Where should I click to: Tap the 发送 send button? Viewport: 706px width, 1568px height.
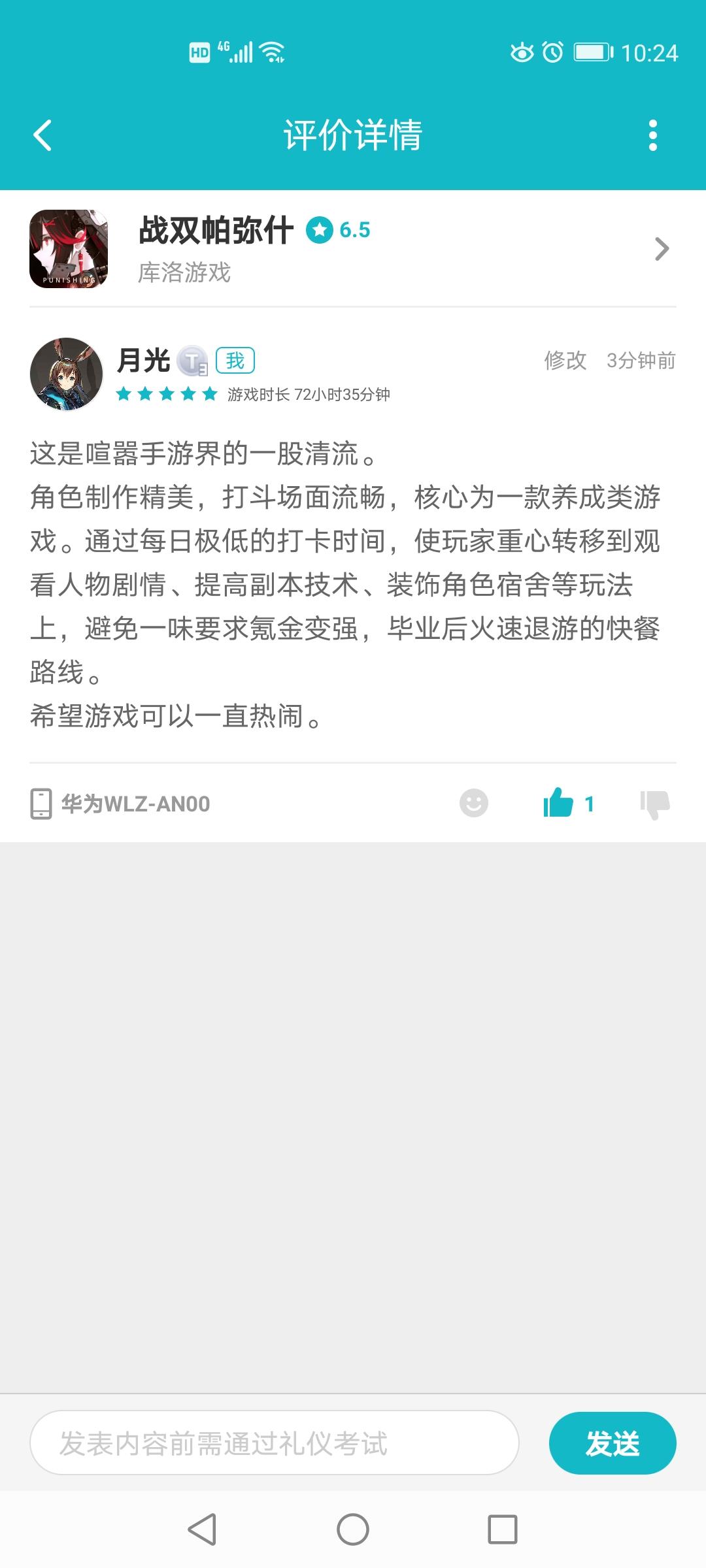click(613, 1443)
